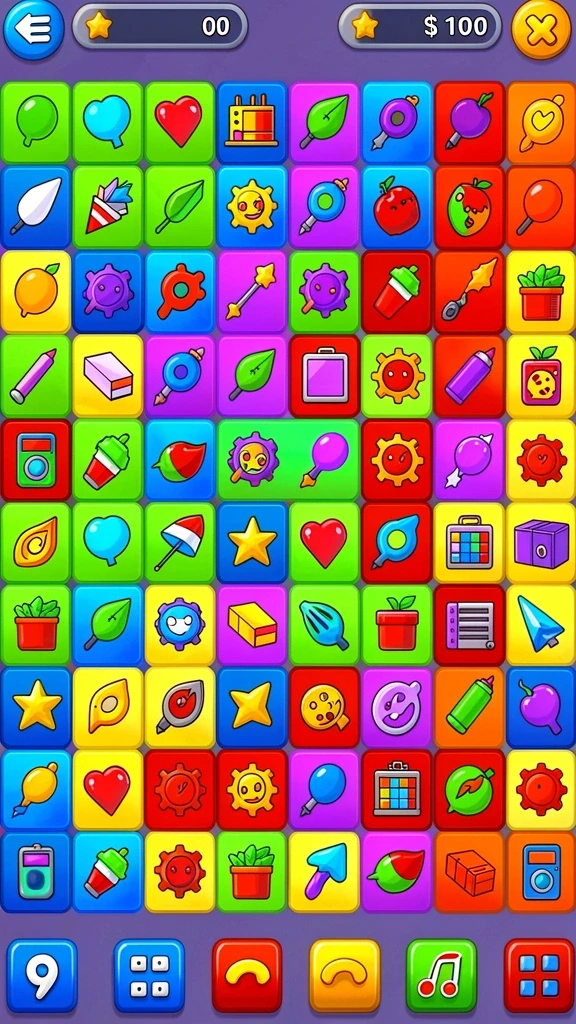The image size is (576, 1024).
Task: Tap the blue mushroom tile
Action: coord(324,872)
